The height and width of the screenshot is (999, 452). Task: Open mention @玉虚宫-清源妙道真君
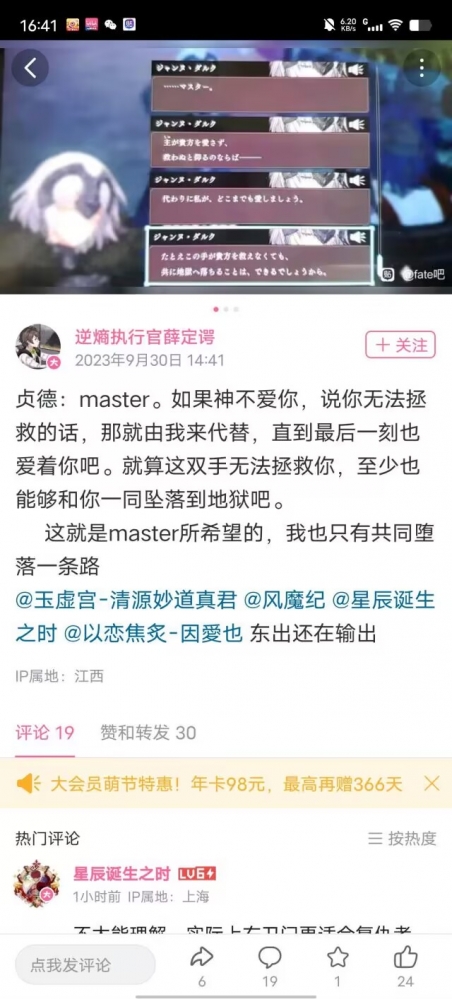tap(126, 600)
